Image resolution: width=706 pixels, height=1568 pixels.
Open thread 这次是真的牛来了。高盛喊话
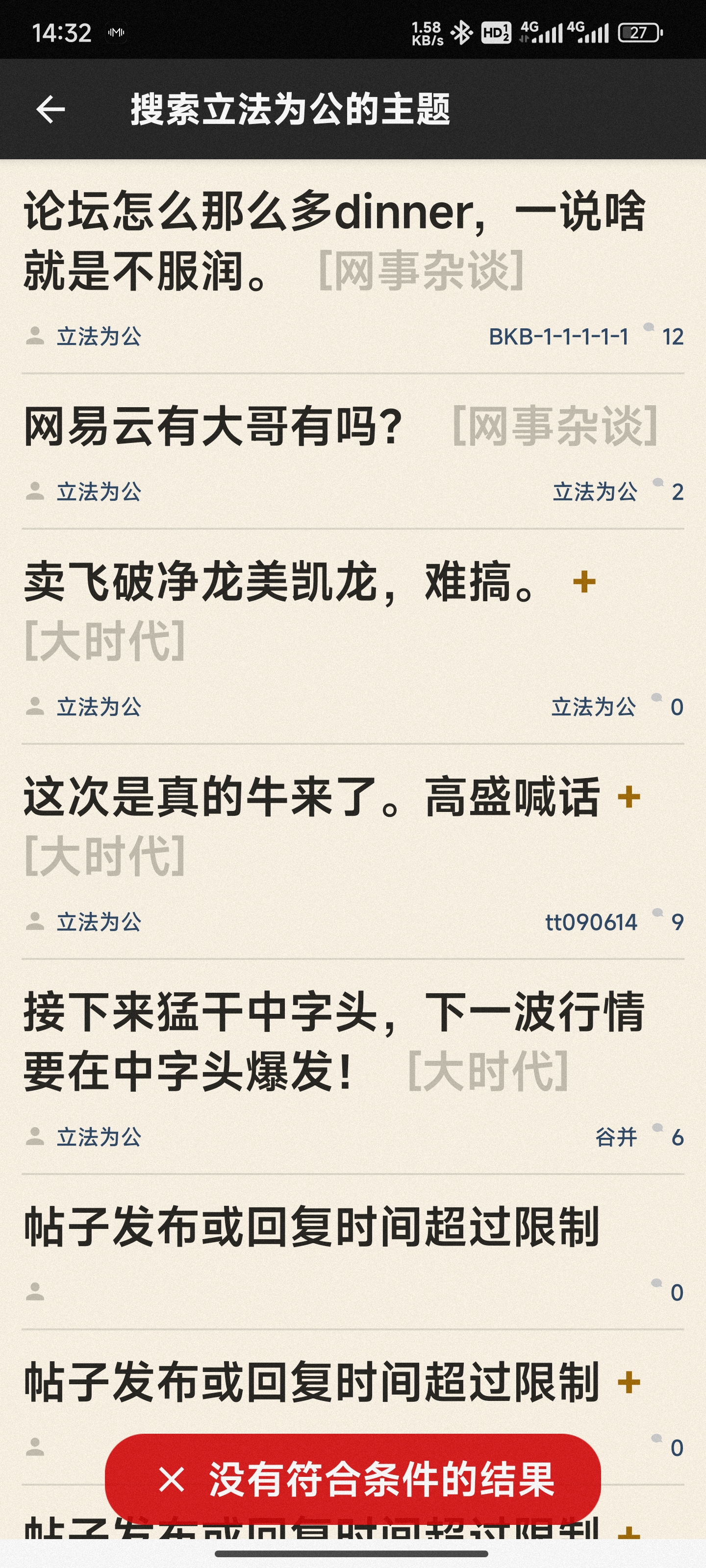[311, 797]
